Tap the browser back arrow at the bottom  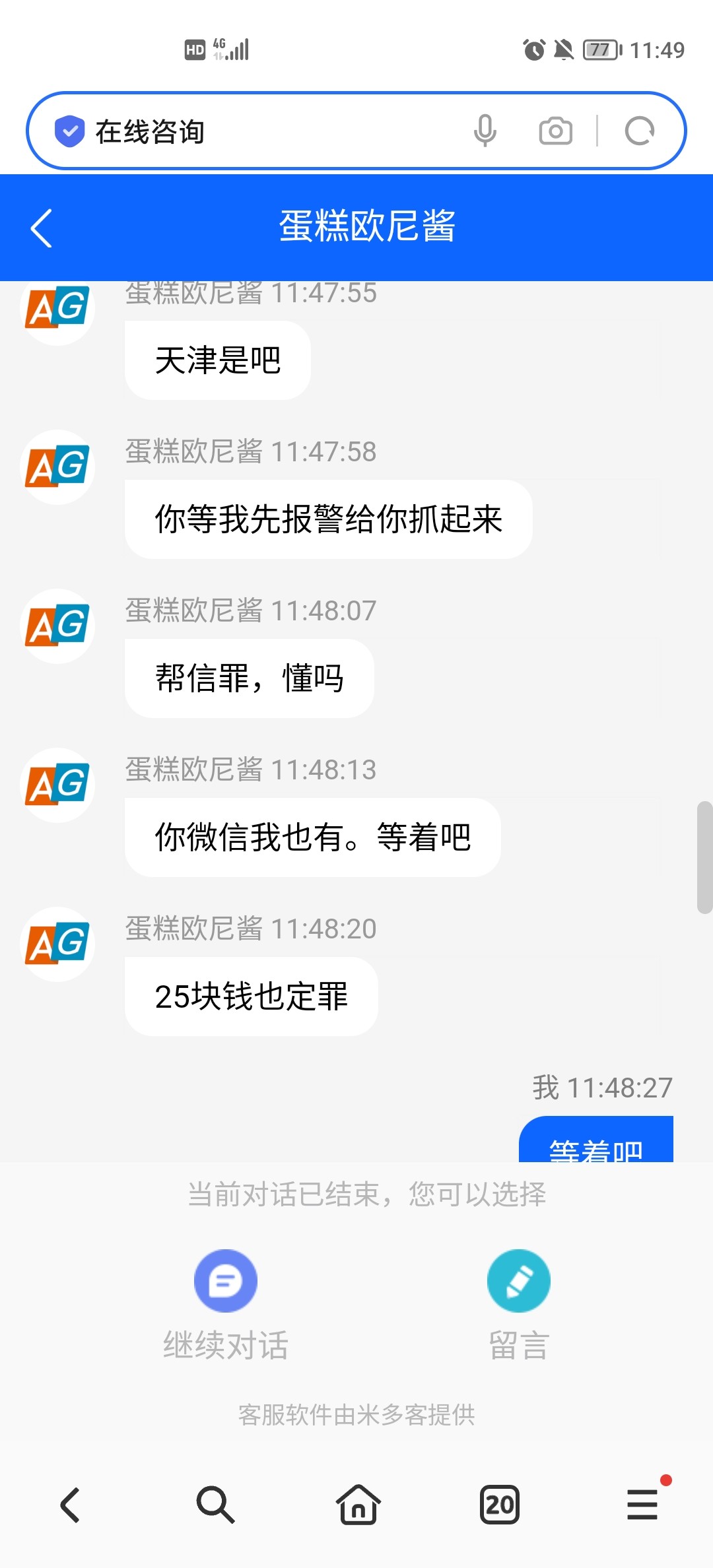point(71,1505)
